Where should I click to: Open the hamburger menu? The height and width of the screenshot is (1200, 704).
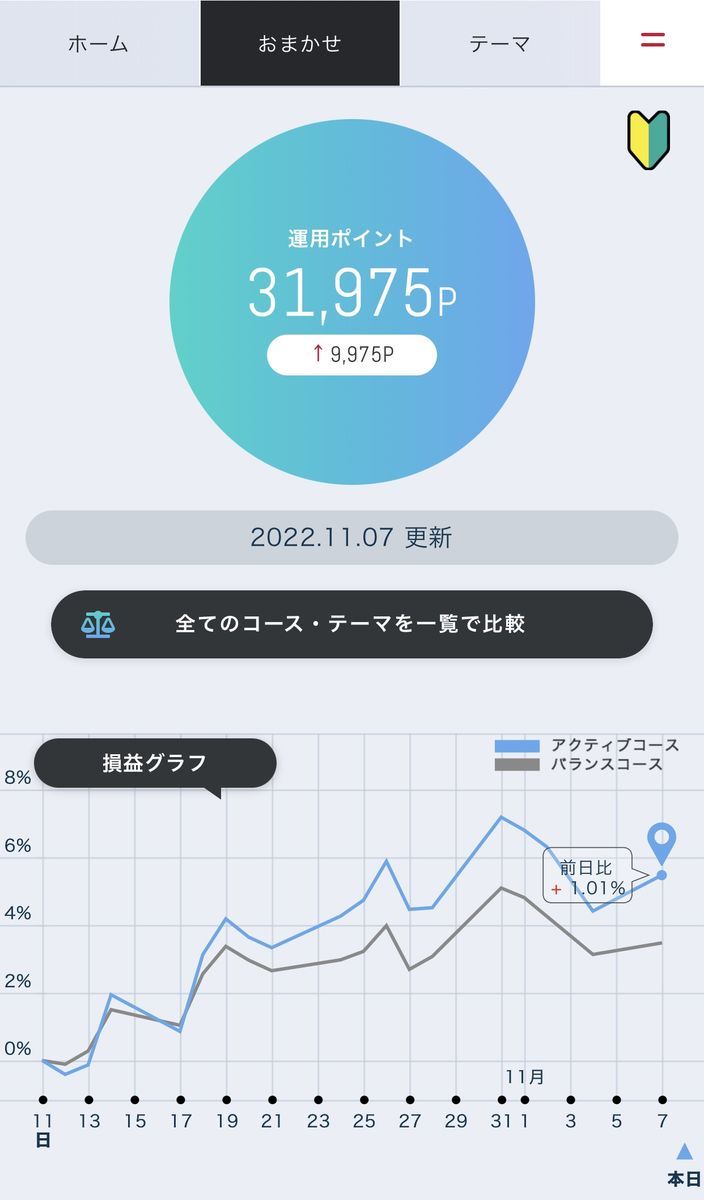pos(653,41)
